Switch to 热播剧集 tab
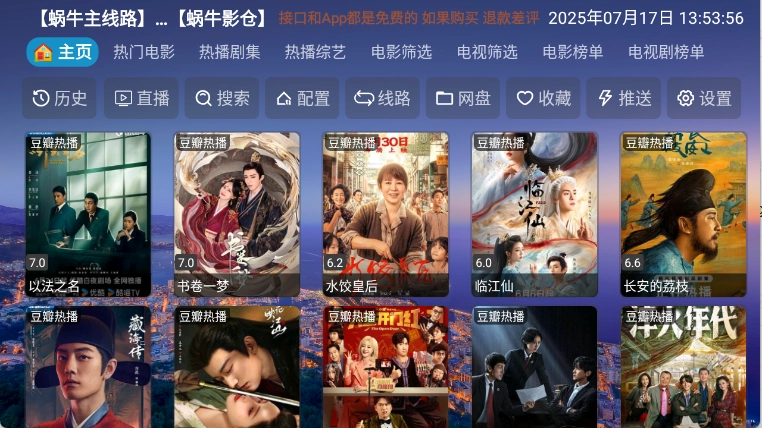 tap(229, 52)
